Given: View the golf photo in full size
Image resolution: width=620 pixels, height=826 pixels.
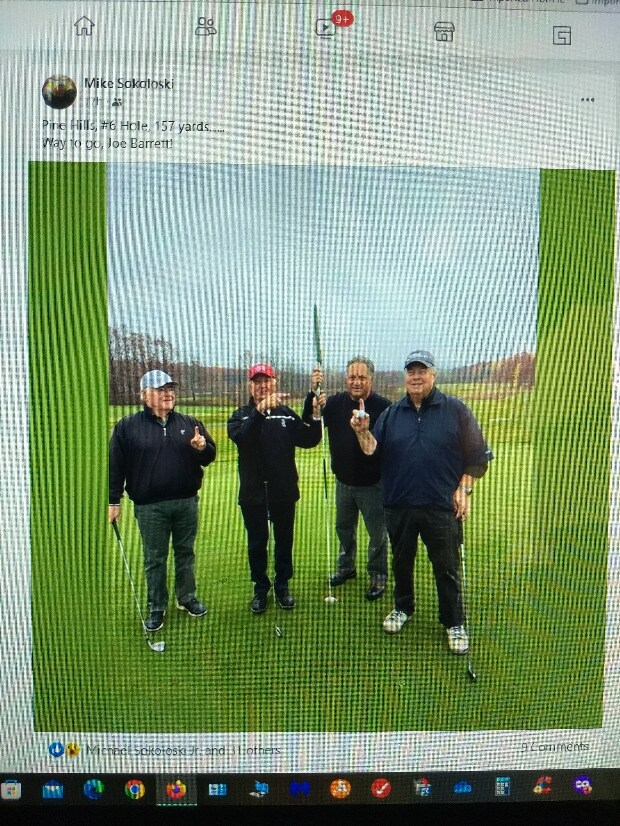Looking at the screenshot, I should (x=320, y=450).
